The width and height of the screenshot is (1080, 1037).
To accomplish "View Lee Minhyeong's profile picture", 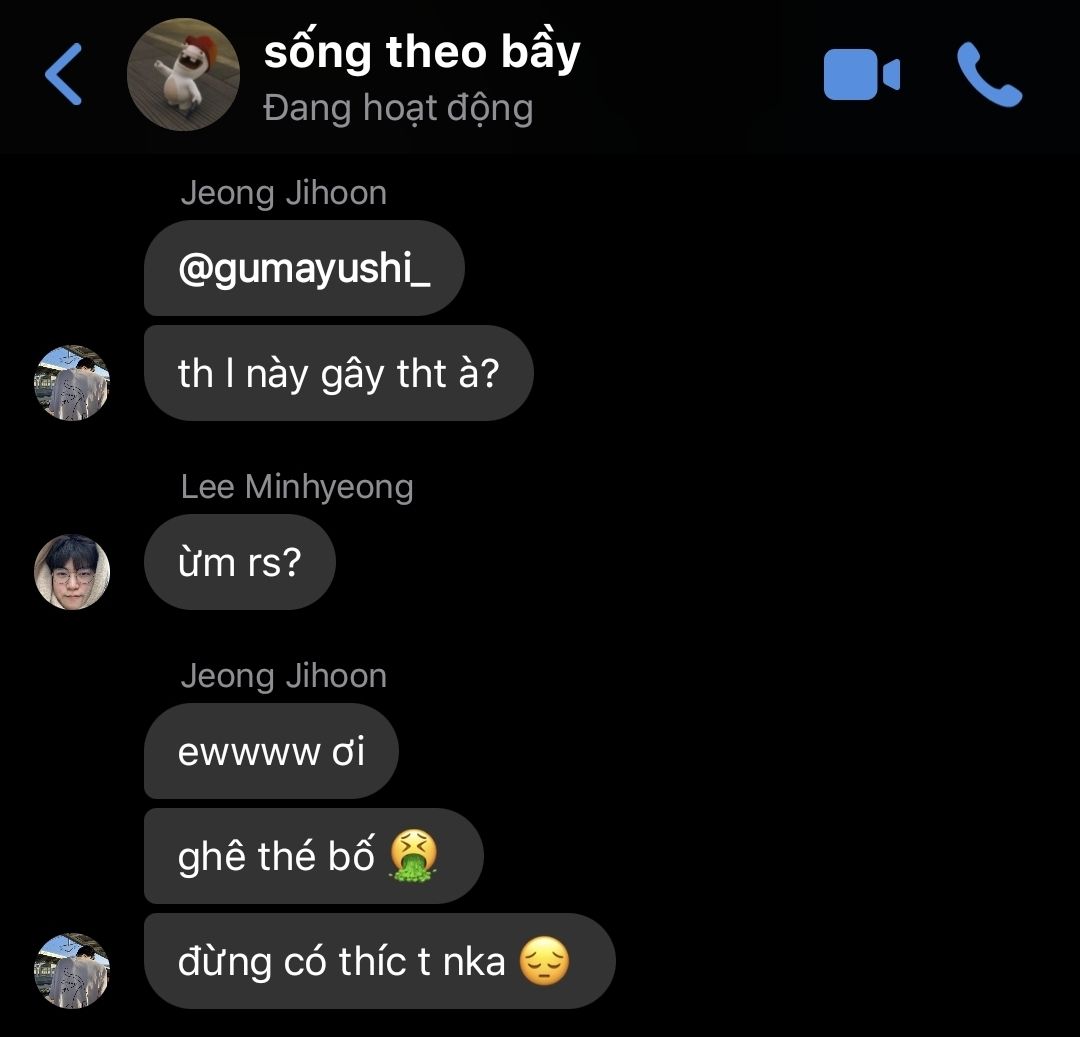I will click(x=72, y=572).
